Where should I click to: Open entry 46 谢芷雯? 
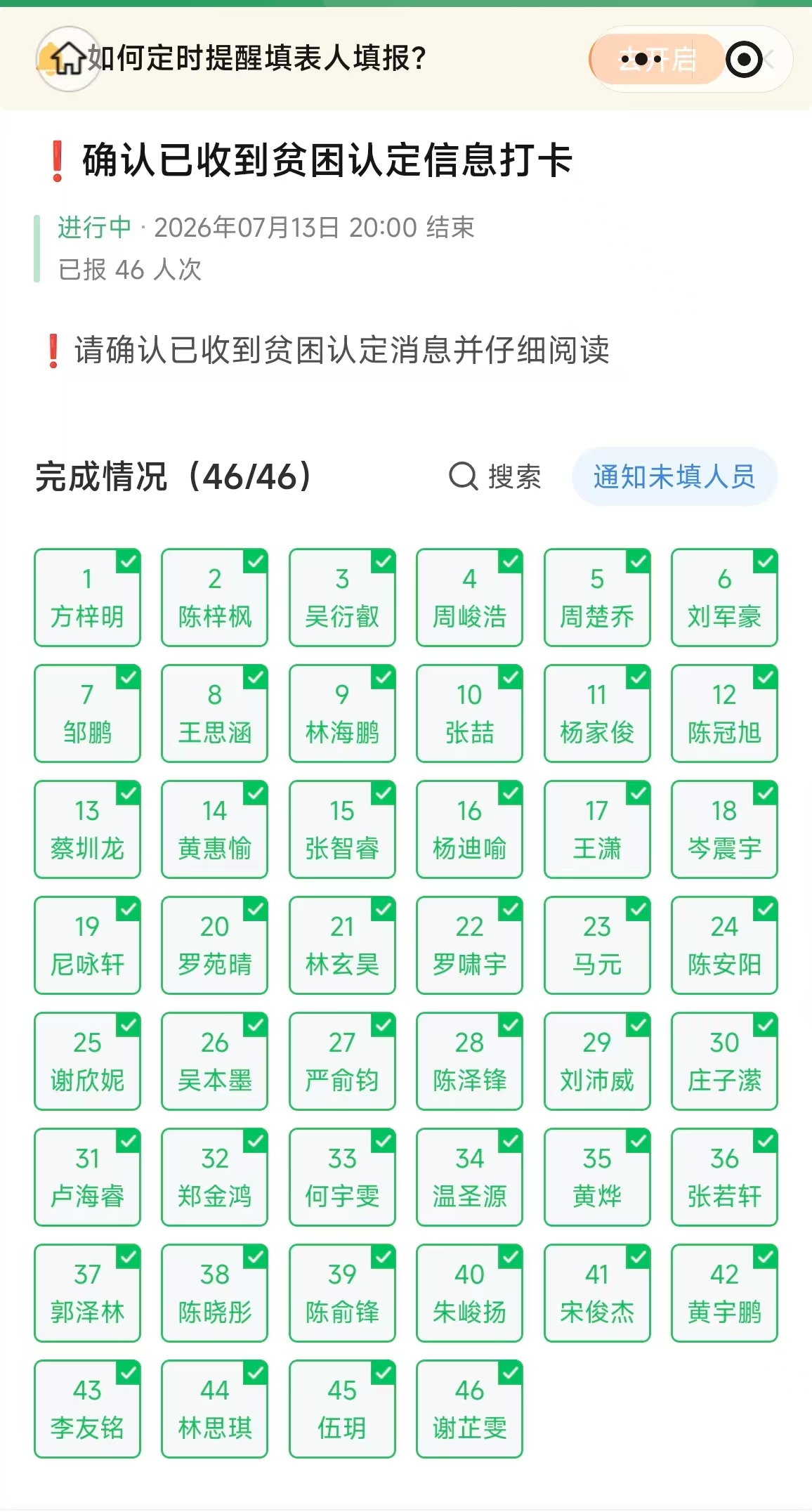(x=469, y=1409)
